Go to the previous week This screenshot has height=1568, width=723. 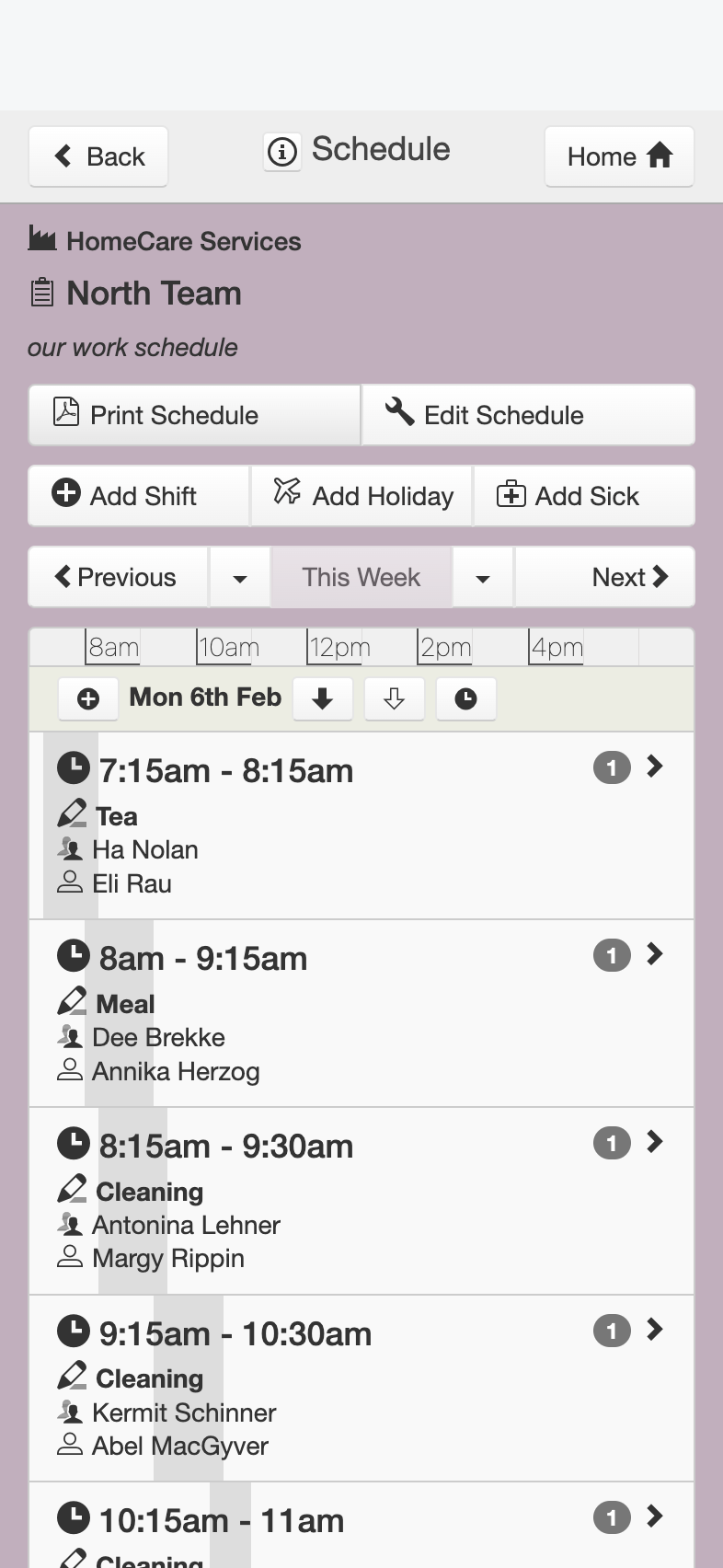click(x=119, y=577)
